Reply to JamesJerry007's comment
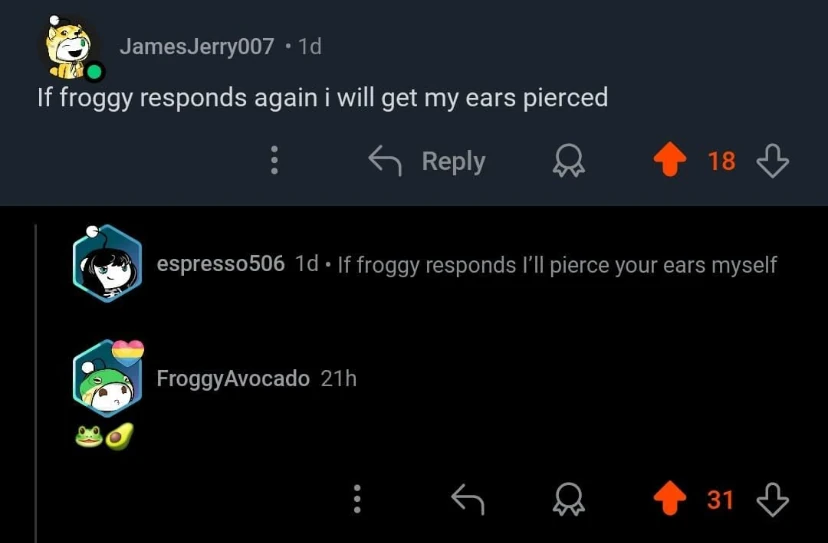Image resolution: width=828 pixels, height=543 pixels. click(x=428, y=161)
